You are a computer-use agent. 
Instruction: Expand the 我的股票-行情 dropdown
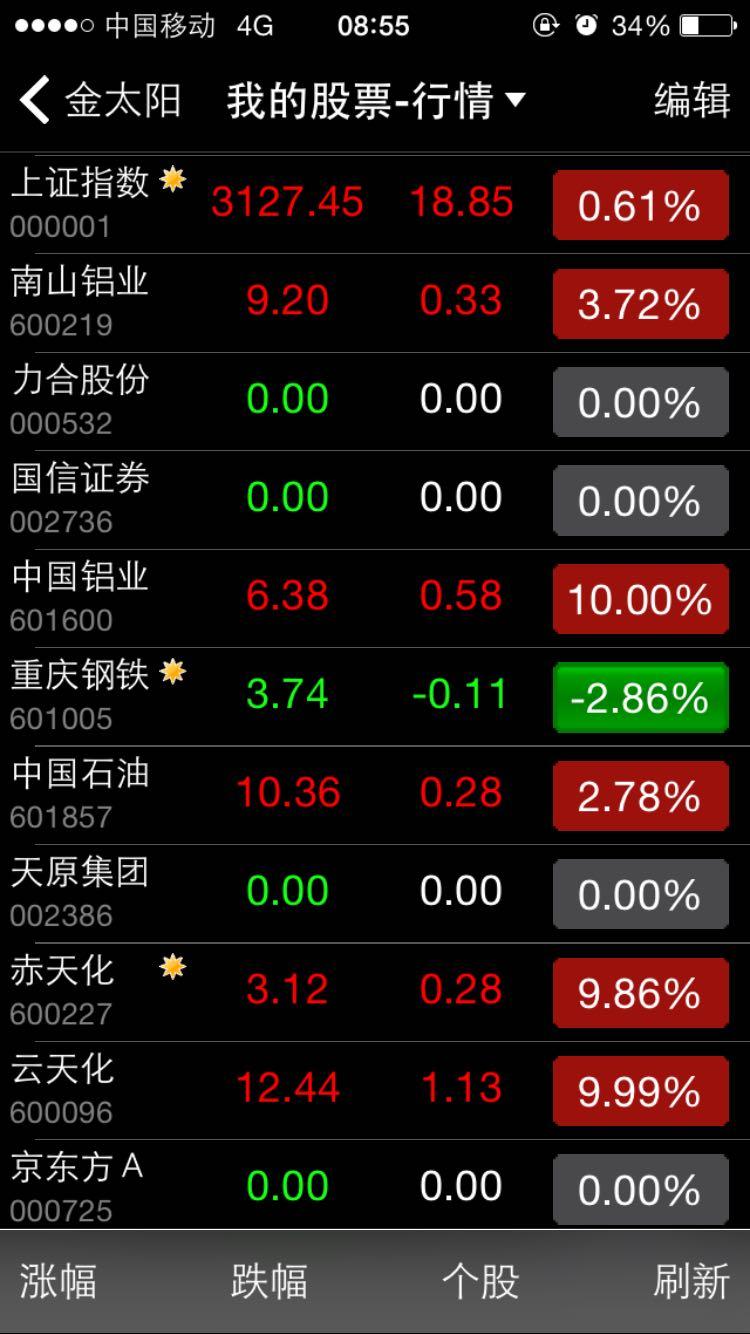pos(376,101)
